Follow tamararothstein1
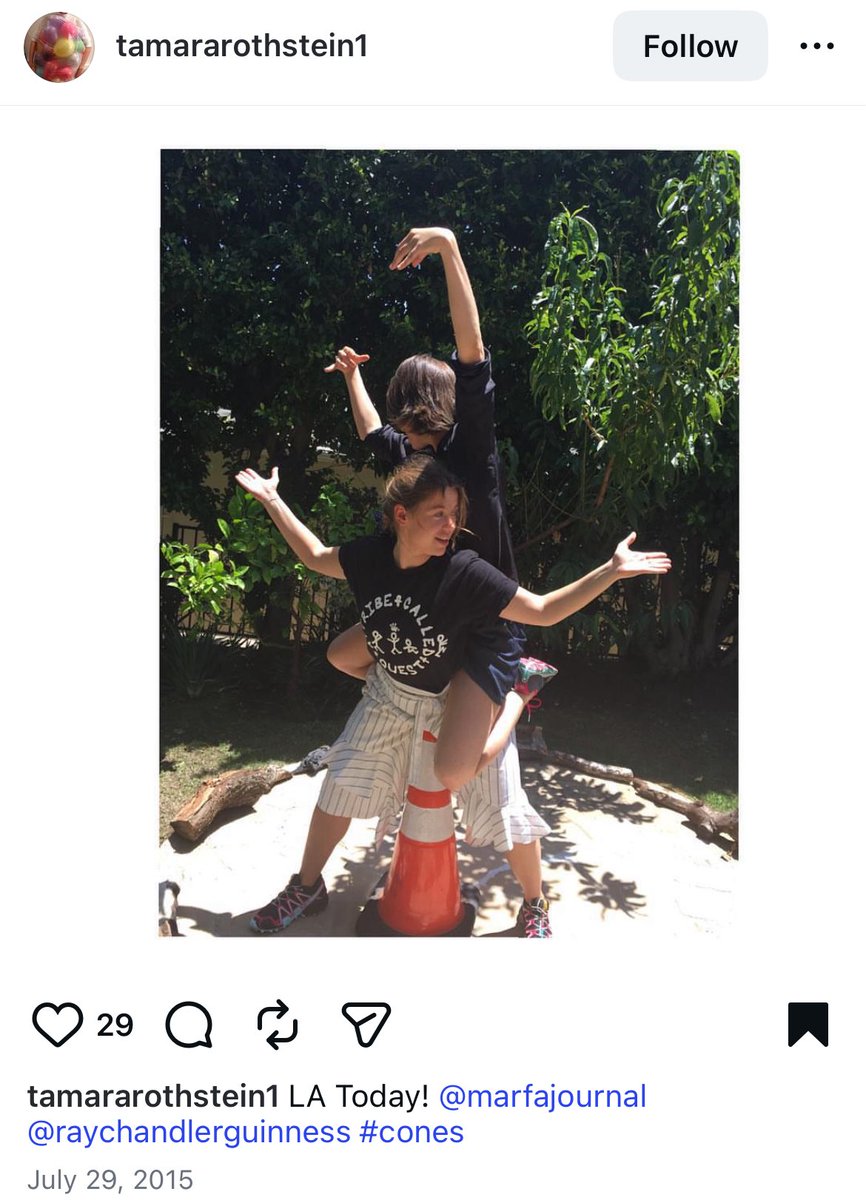Viewport: 866px width, 1200px height. point(690,46)
